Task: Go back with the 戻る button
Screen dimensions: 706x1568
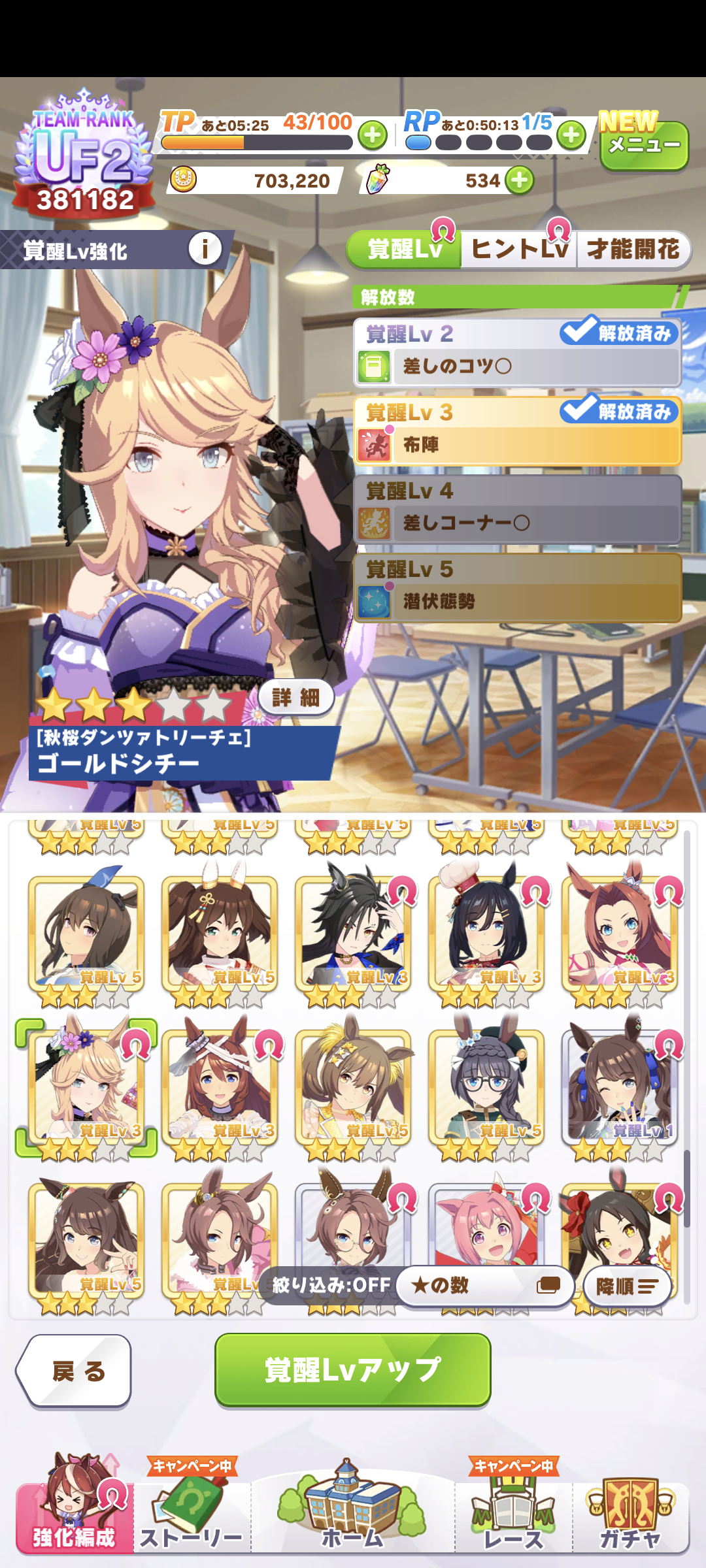Action: click(76, 1370)
